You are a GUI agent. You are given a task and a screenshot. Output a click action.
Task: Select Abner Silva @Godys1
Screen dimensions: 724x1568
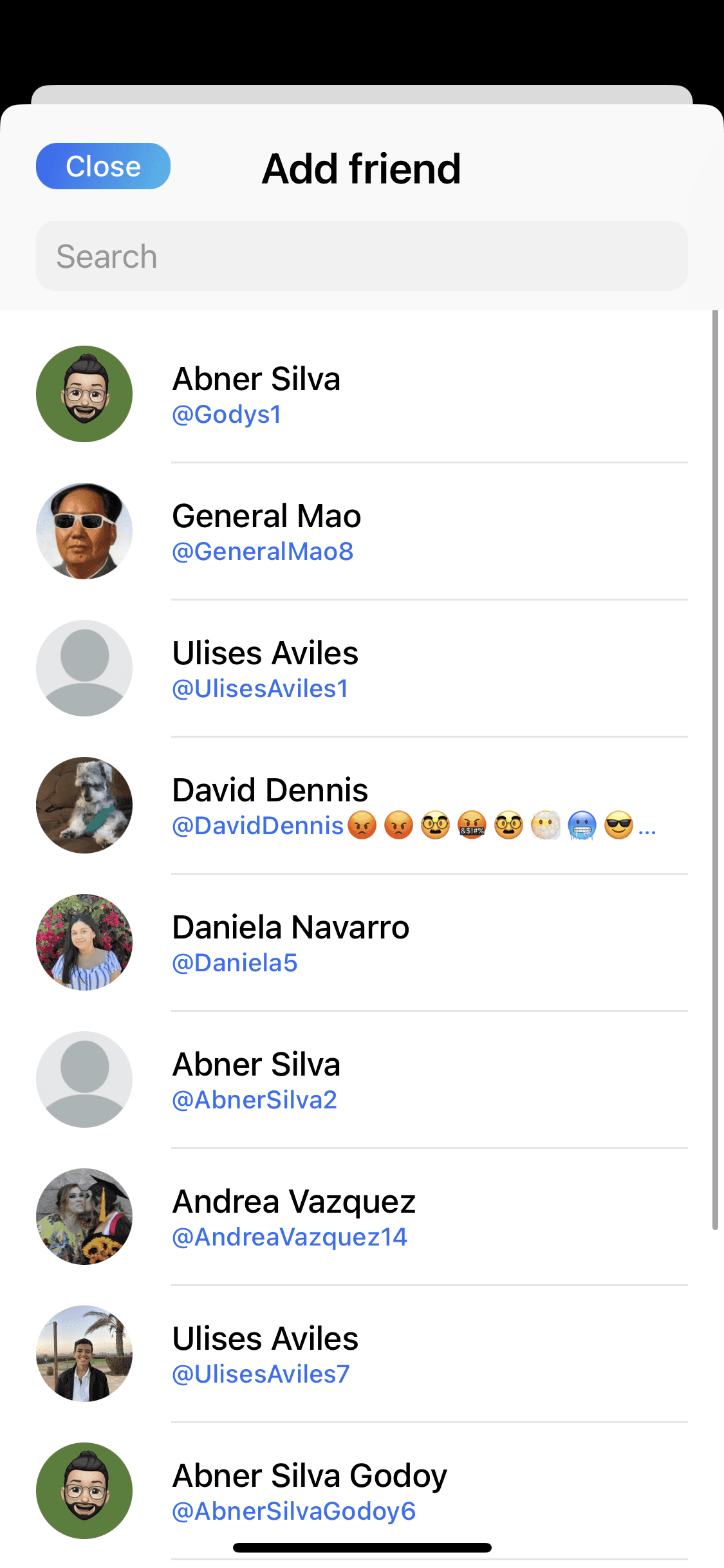(x=362, y=394)
